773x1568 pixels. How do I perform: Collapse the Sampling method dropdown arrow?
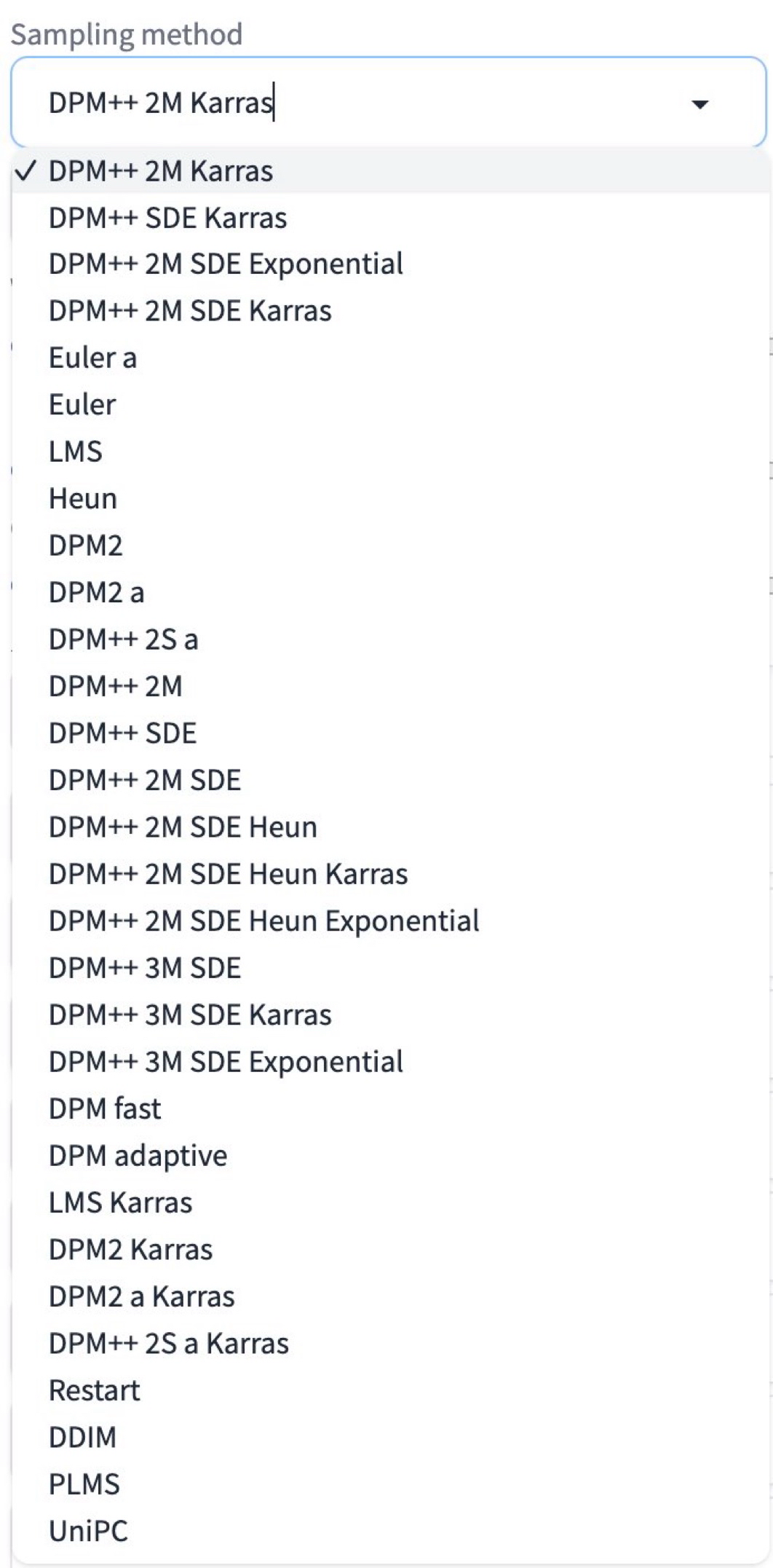coord(699,104)
